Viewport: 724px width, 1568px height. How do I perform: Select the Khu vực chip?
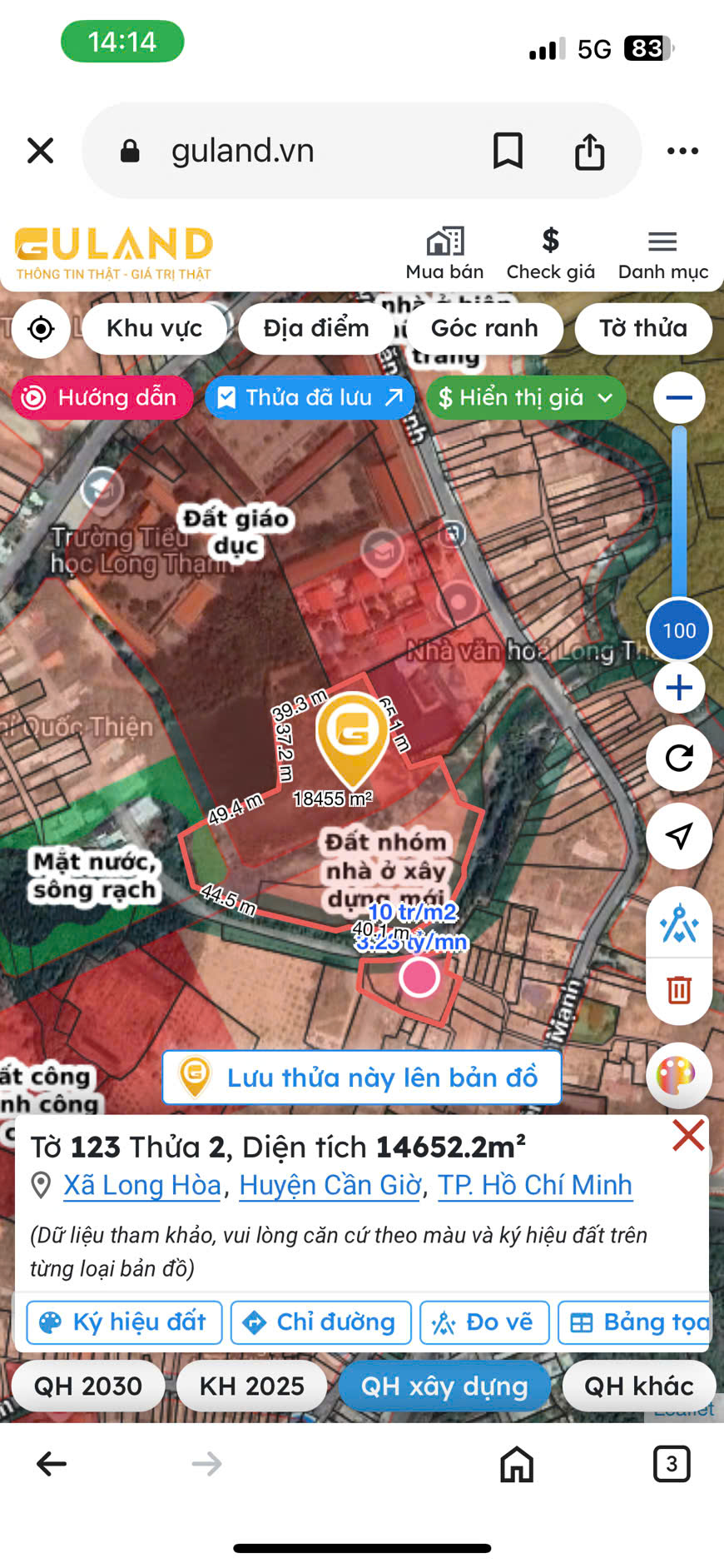(x=155, y=328)
